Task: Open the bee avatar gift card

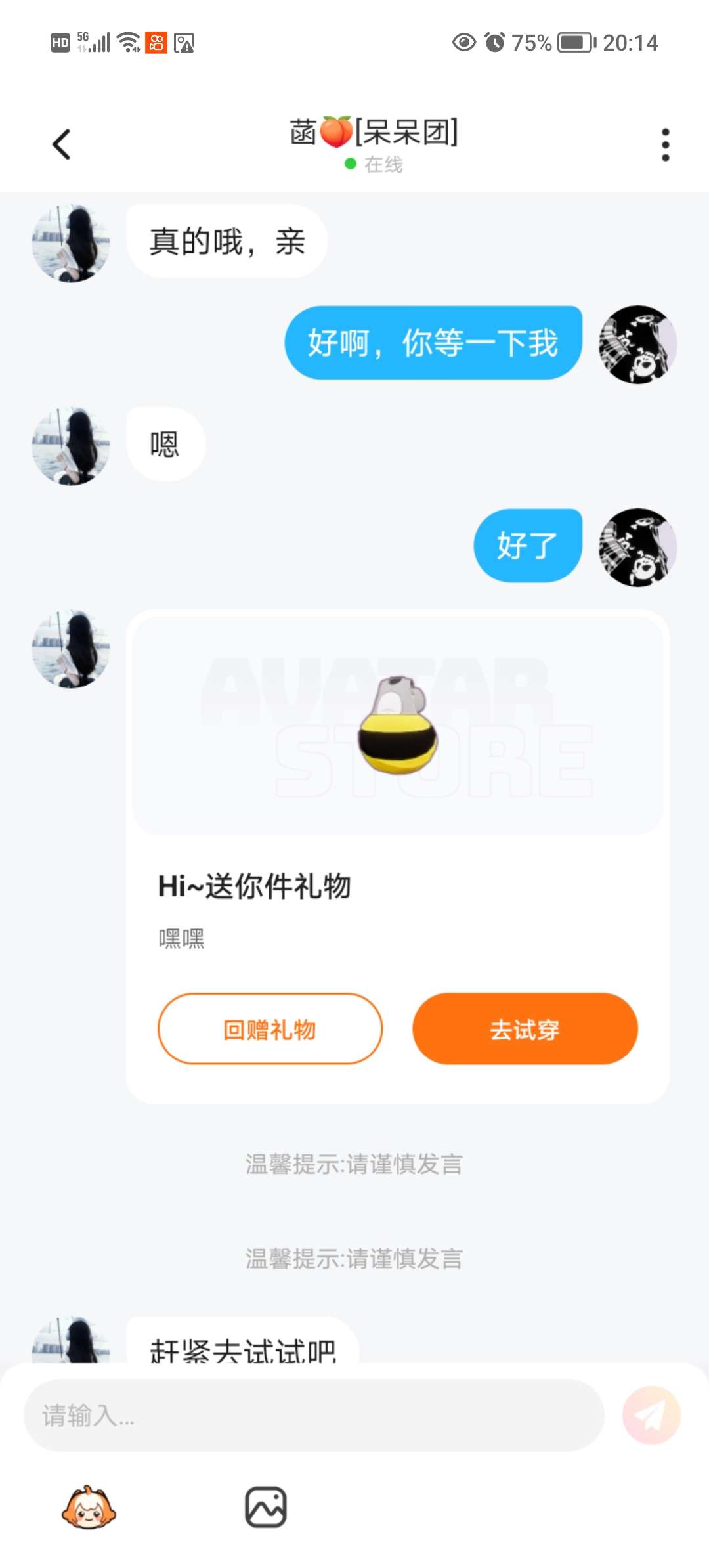Action: click(x=398, y=726)
